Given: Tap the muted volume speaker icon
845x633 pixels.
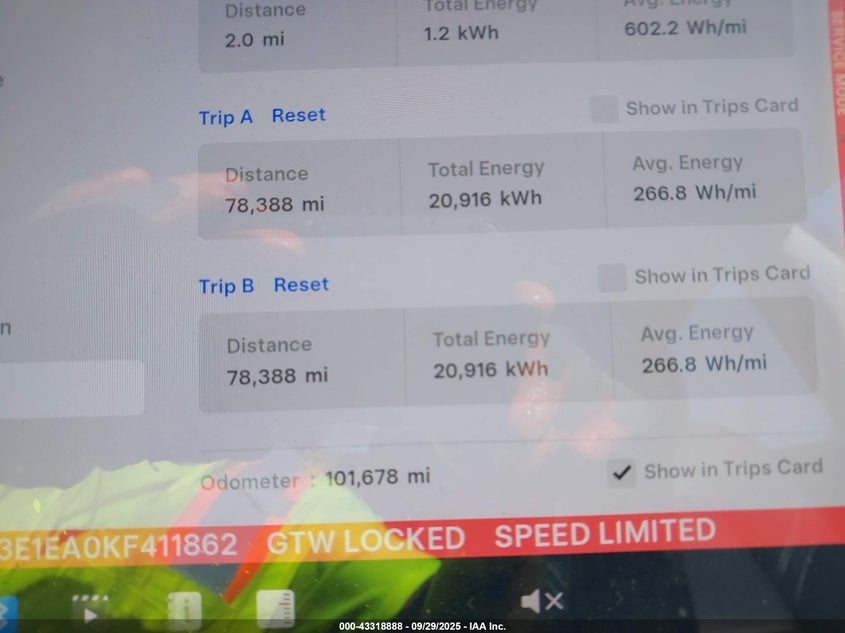Looking at the screenshot, I should click(542, 602).
